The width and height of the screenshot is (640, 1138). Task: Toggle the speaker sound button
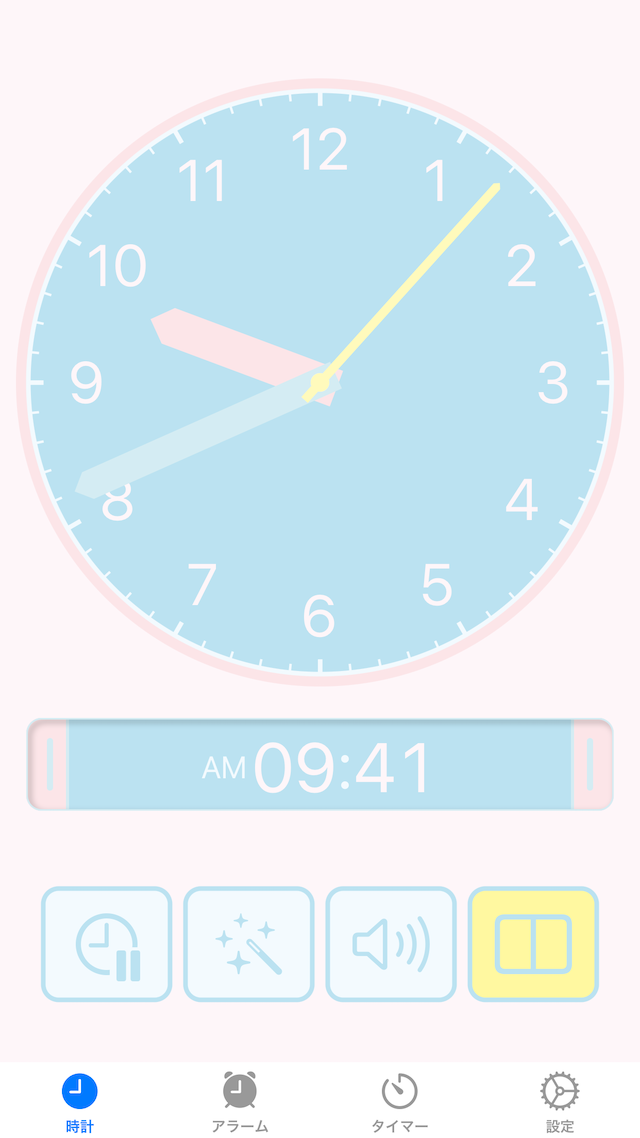(x=391, y=943)
